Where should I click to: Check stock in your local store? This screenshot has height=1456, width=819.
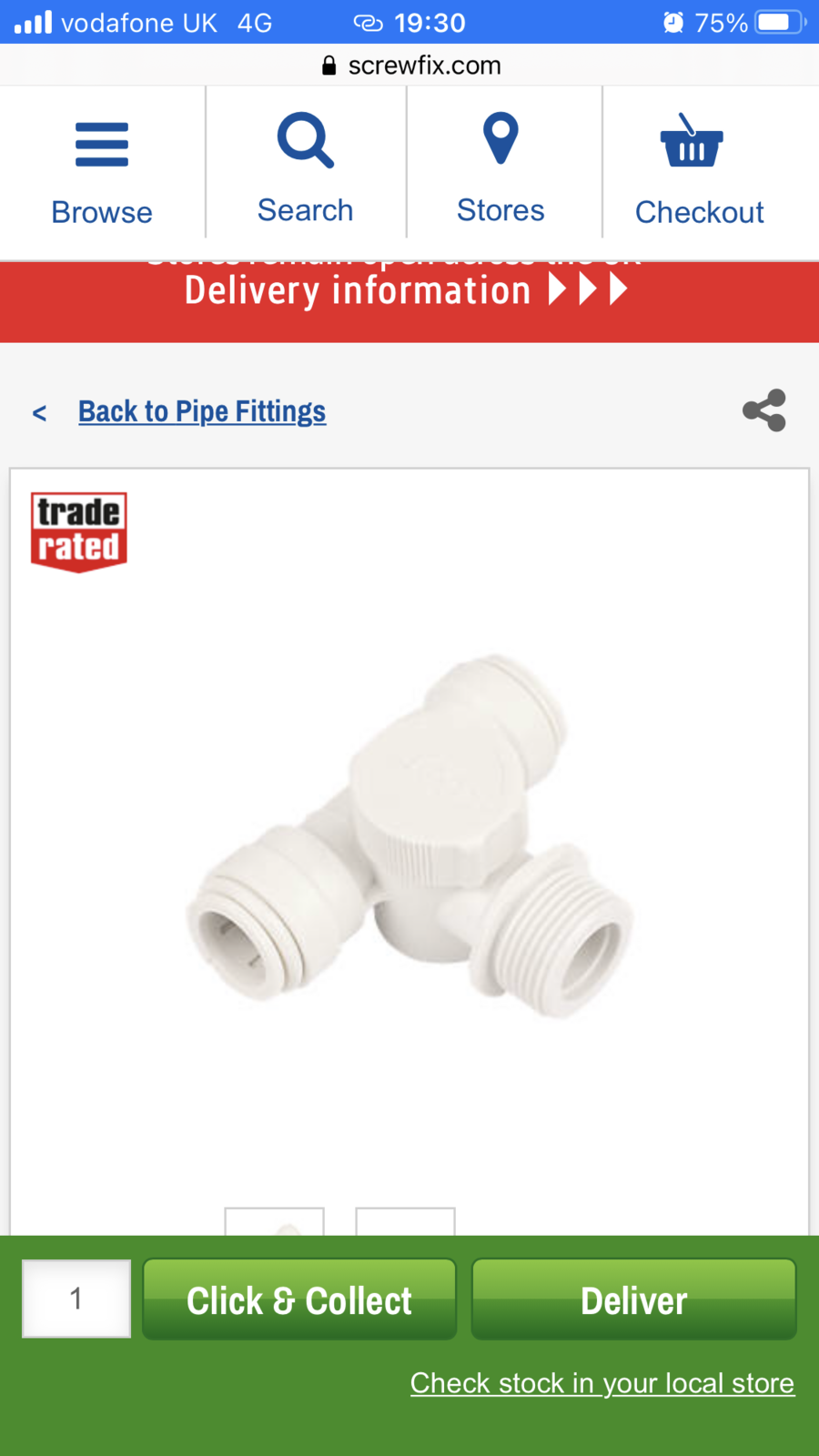tap(602, 1383)
